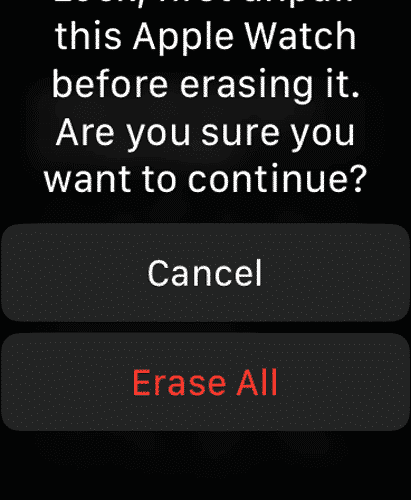The image size is (411, 500).
Task: Confirm with the Erase All button
Action: [205, 382]
